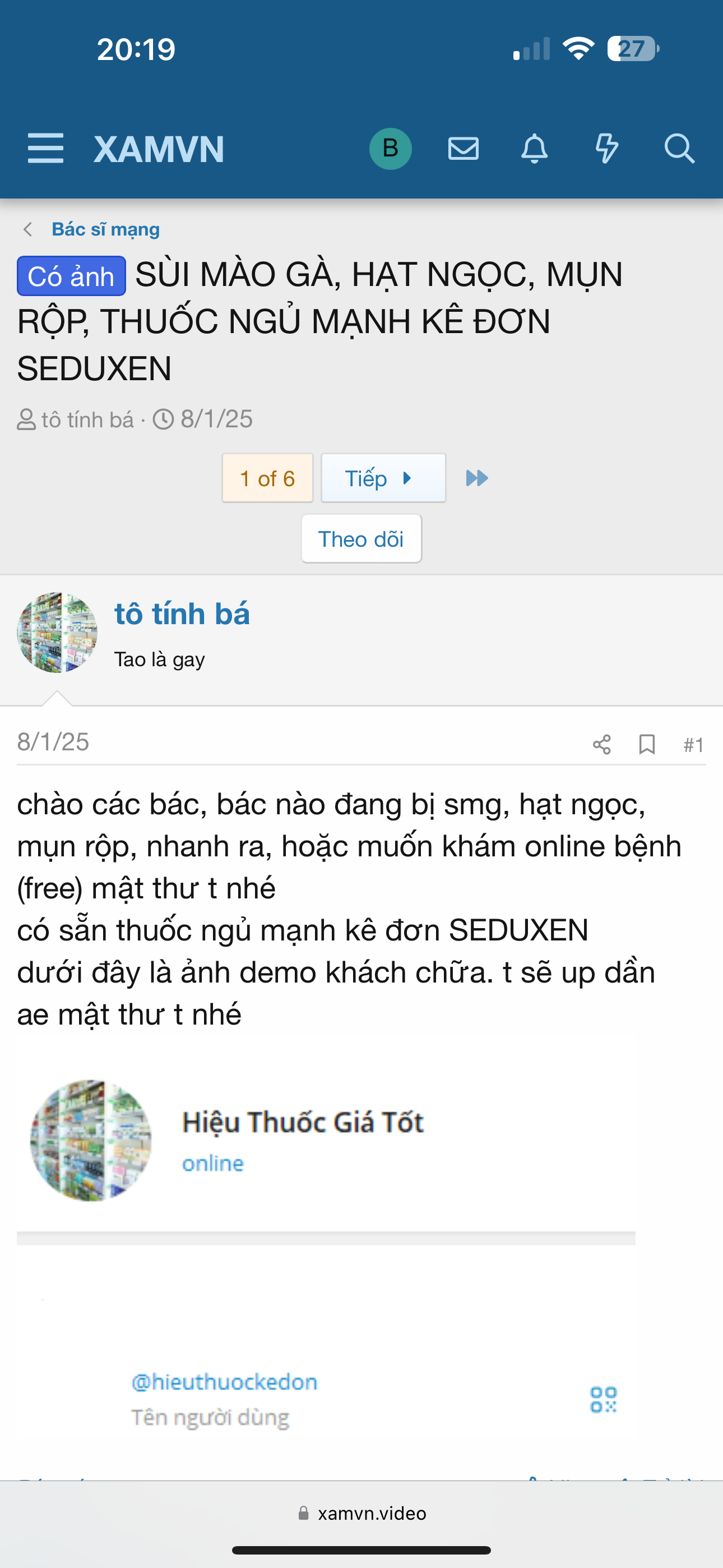
Task: Go back to Bác sĩ mạng forum
Action: tap(105, 229)
